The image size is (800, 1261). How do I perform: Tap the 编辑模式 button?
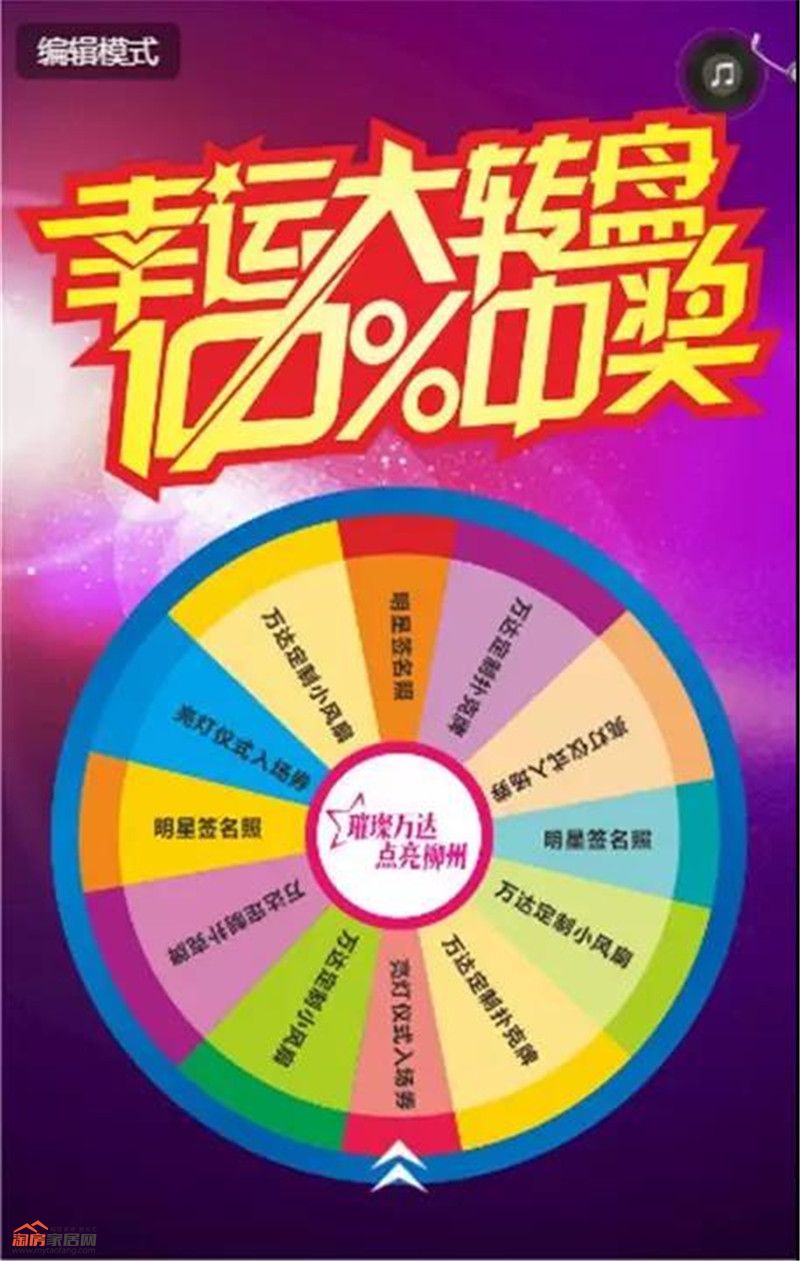point(97,51)
